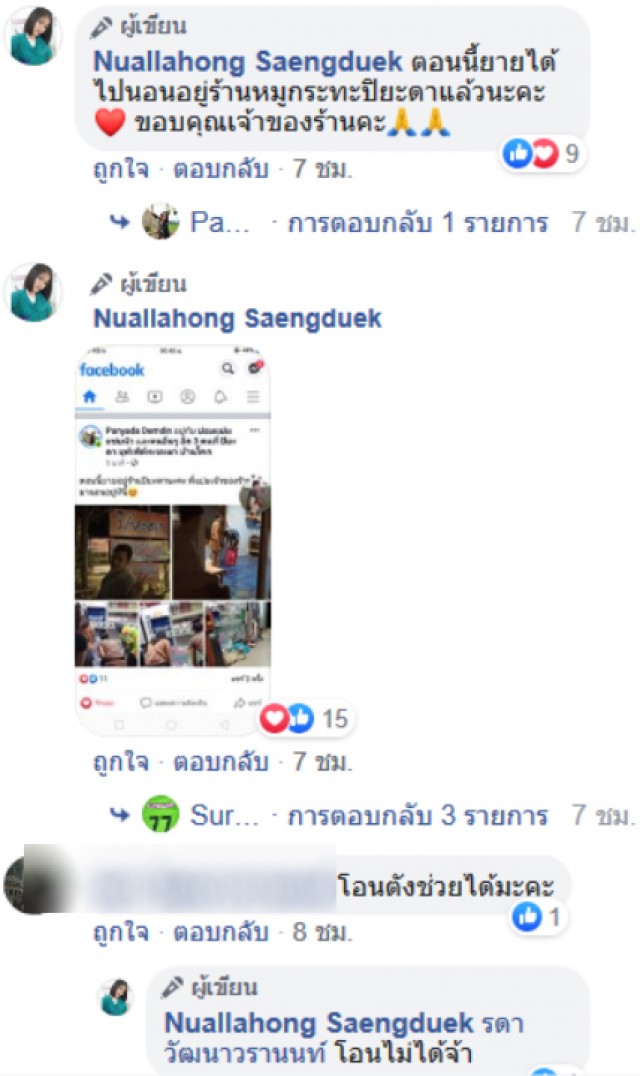The width and height of the screenshot is (640, 1076).
Task: Reply to the comment with the screenshot image
Action: (222, 763)
